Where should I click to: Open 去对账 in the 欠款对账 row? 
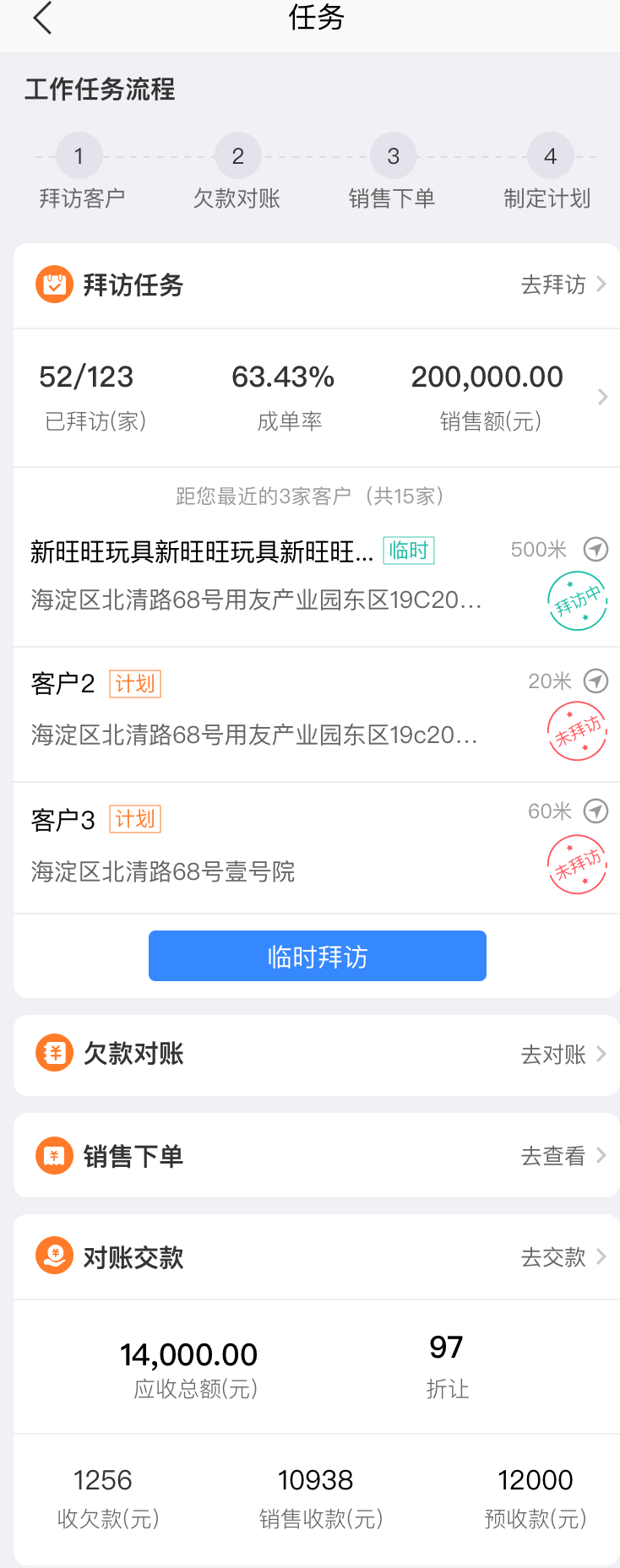pyautogui.click(x=563, y=1055)
